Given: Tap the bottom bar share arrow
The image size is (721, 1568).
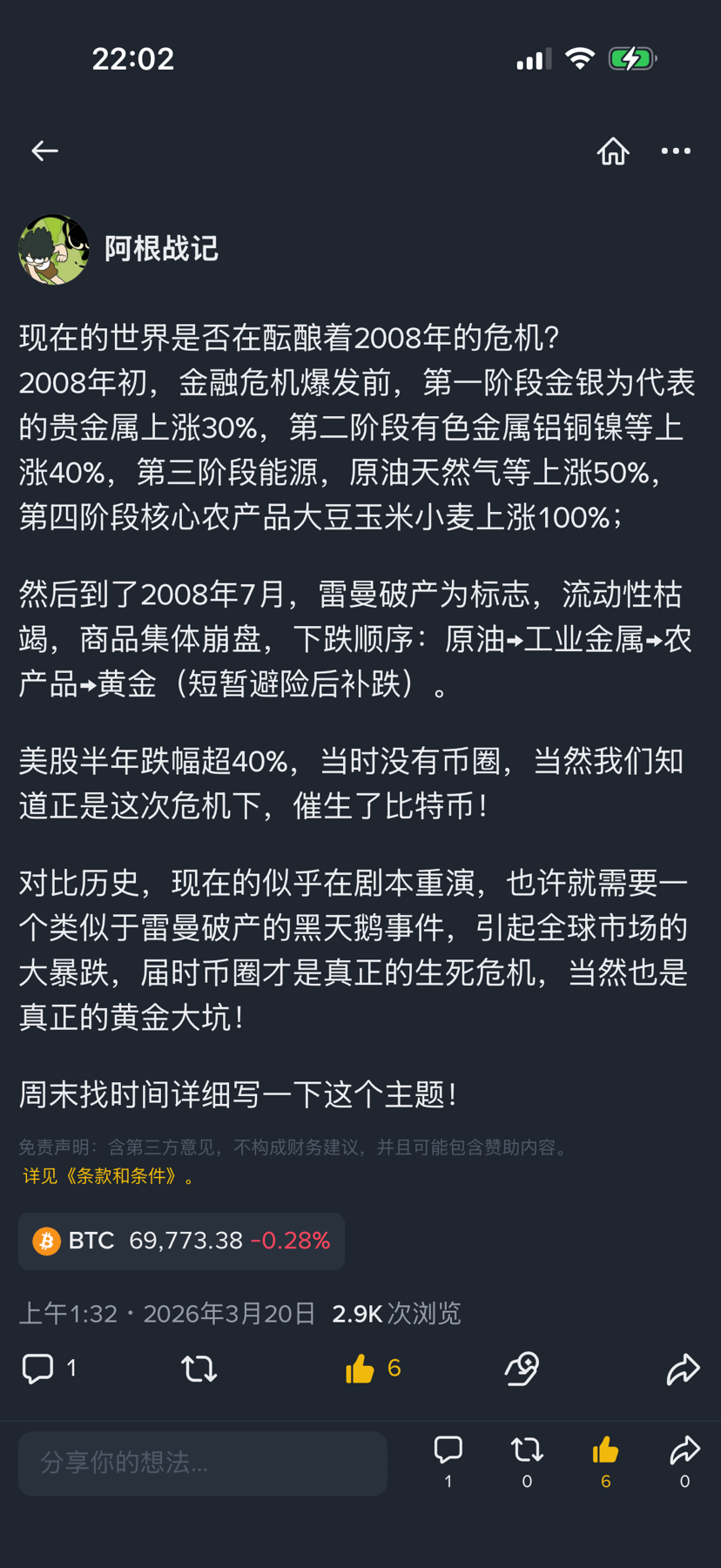Looking at the screenshot, I should coord(684,1450).
